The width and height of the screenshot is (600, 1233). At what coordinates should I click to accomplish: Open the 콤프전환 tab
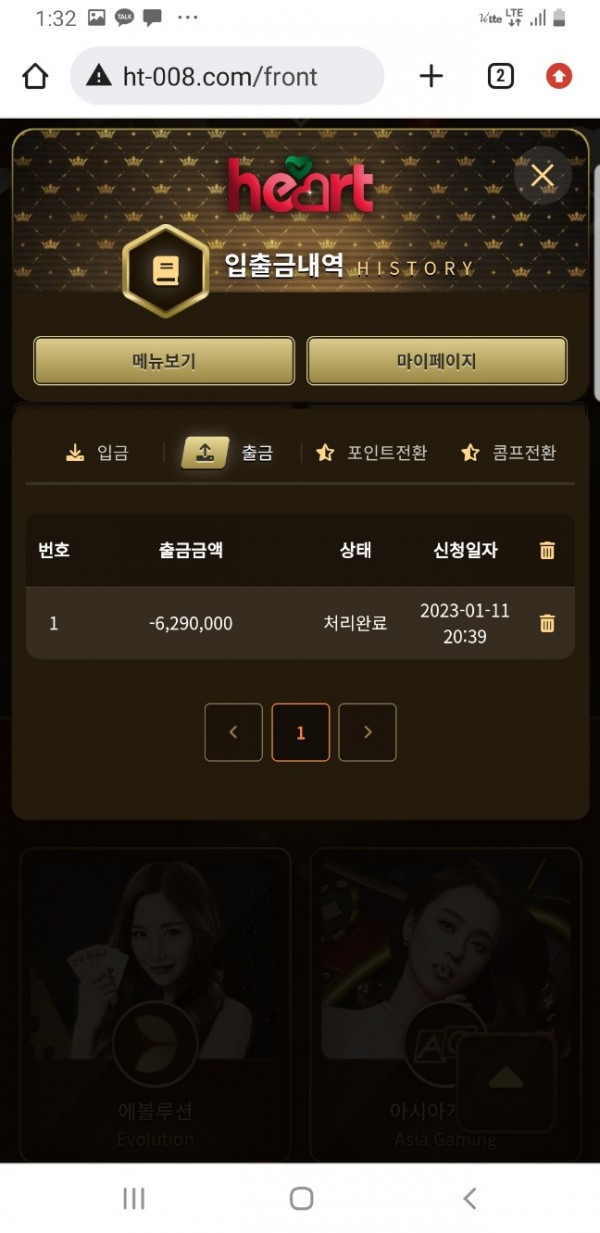pyautogui.click(x=509, y=453)
